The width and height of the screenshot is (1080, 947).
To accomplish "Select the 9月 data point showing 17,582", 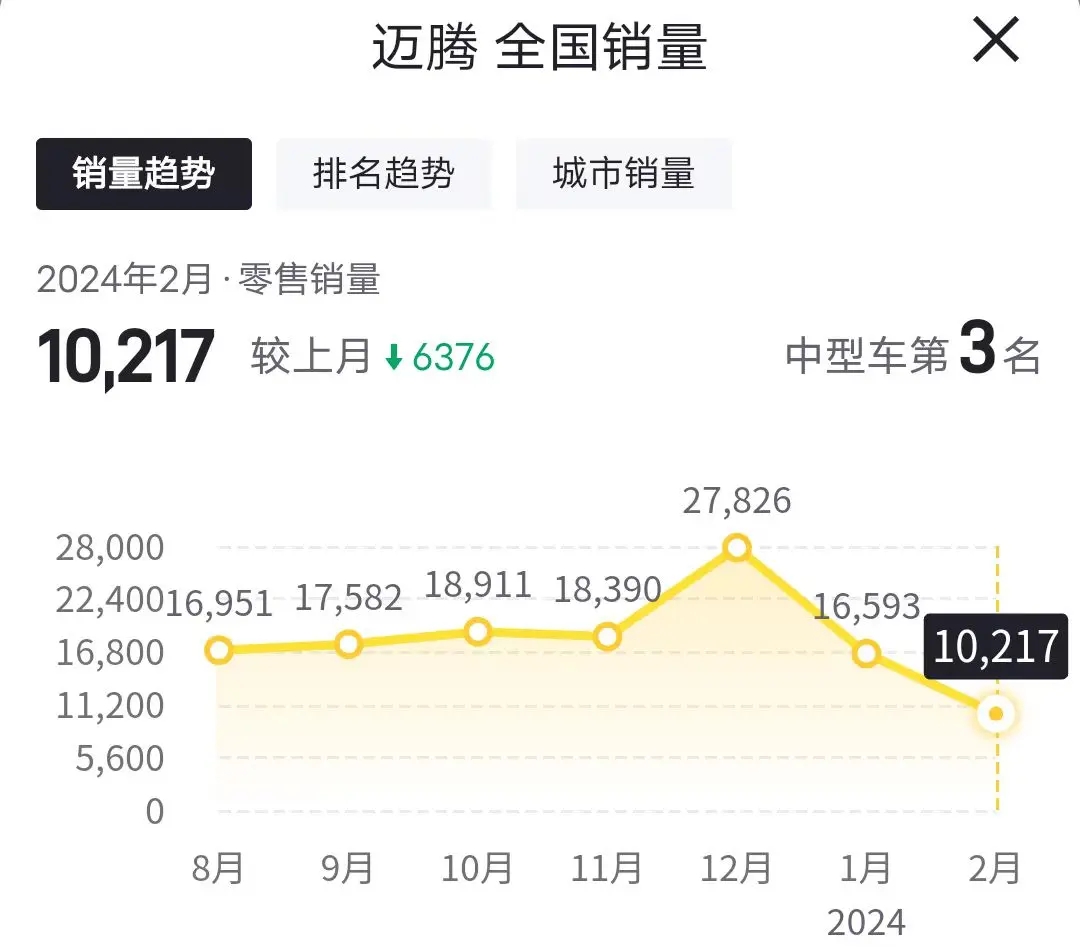I will point(348,644).
